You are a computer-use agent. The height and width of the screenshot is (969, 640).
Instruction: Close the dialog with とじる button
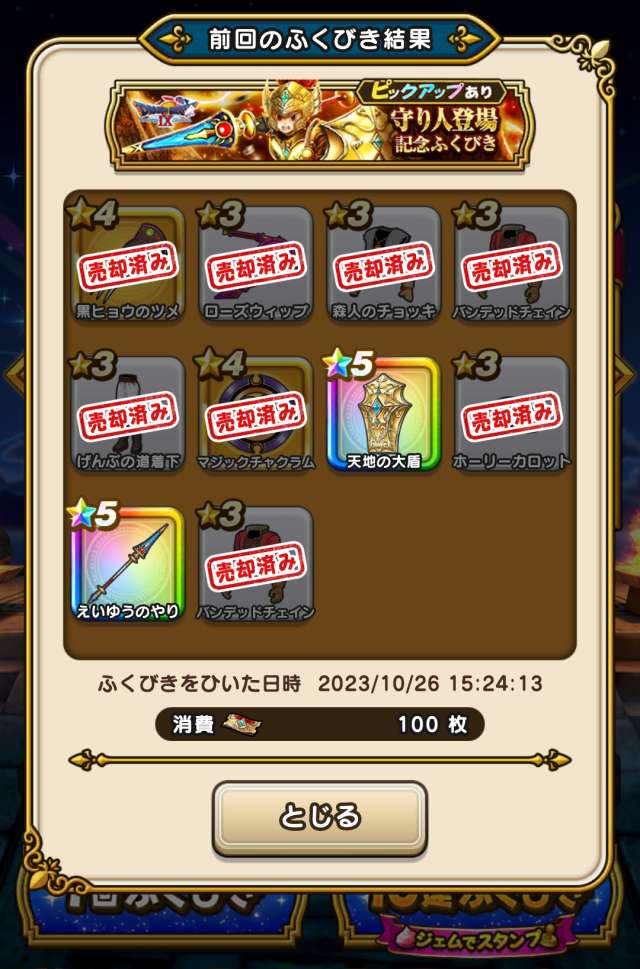coord(319,817)
